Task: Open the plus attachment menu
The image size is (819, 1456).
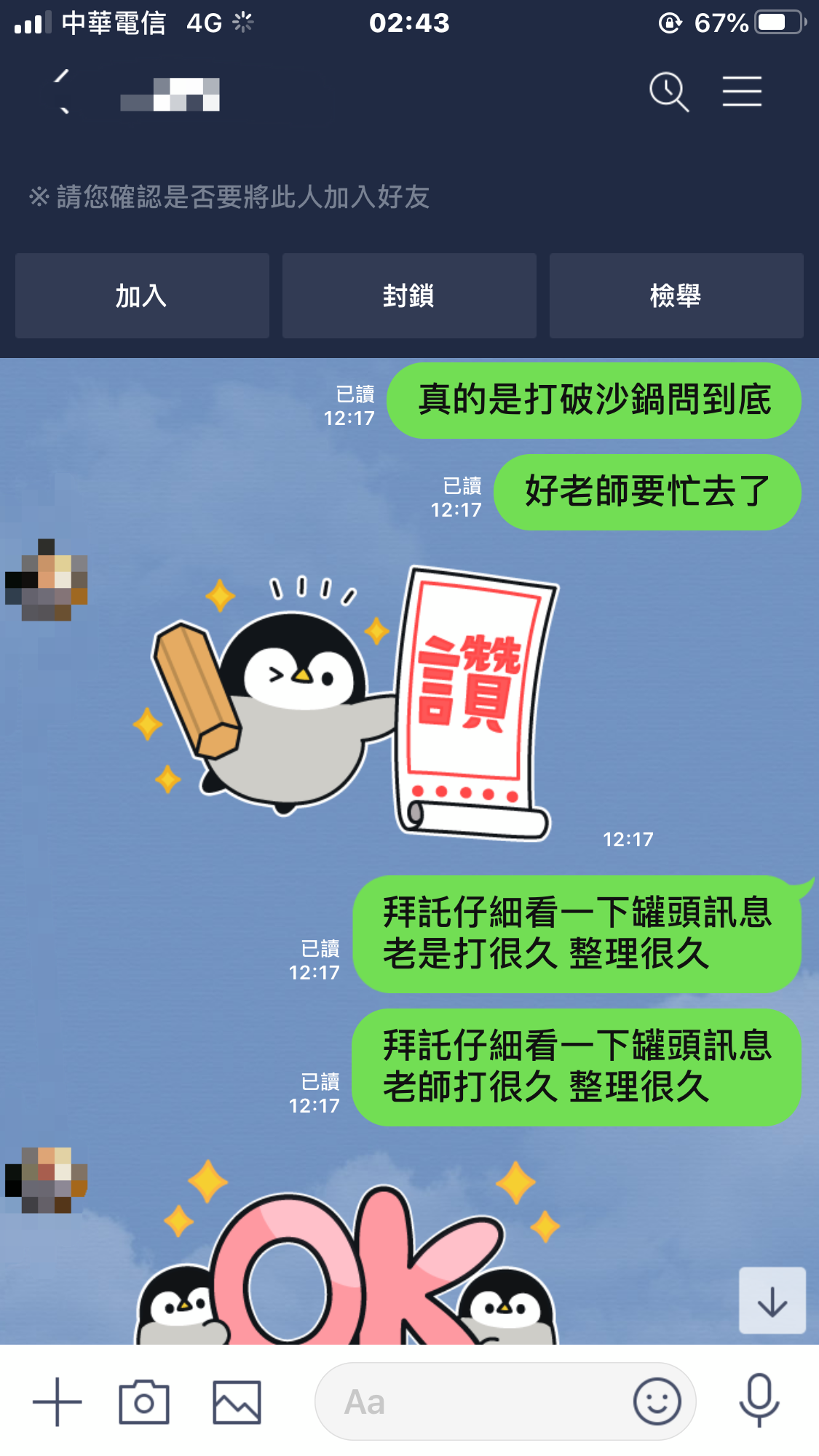Action: [x=57, y=1401]
